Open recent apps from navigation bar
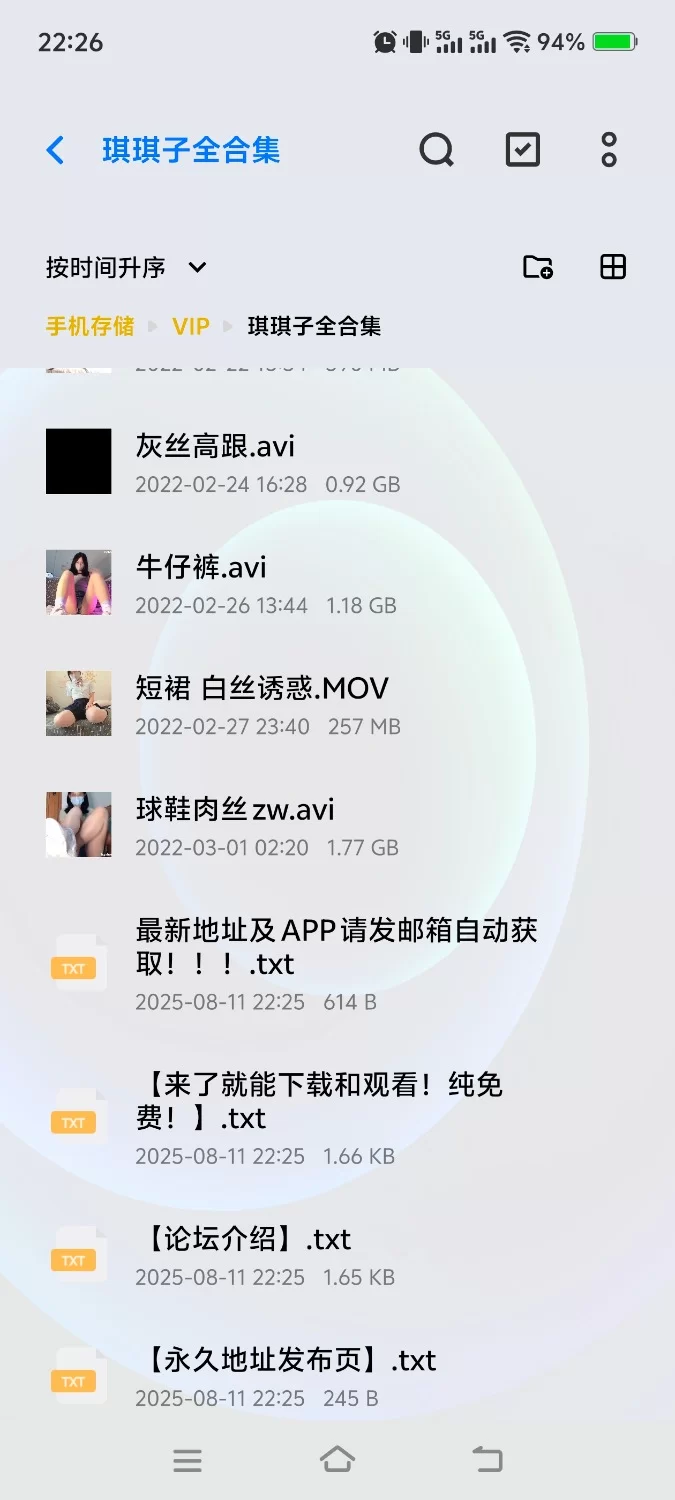This screenshot has height=1500, width=675. (x=187, y=1460)
